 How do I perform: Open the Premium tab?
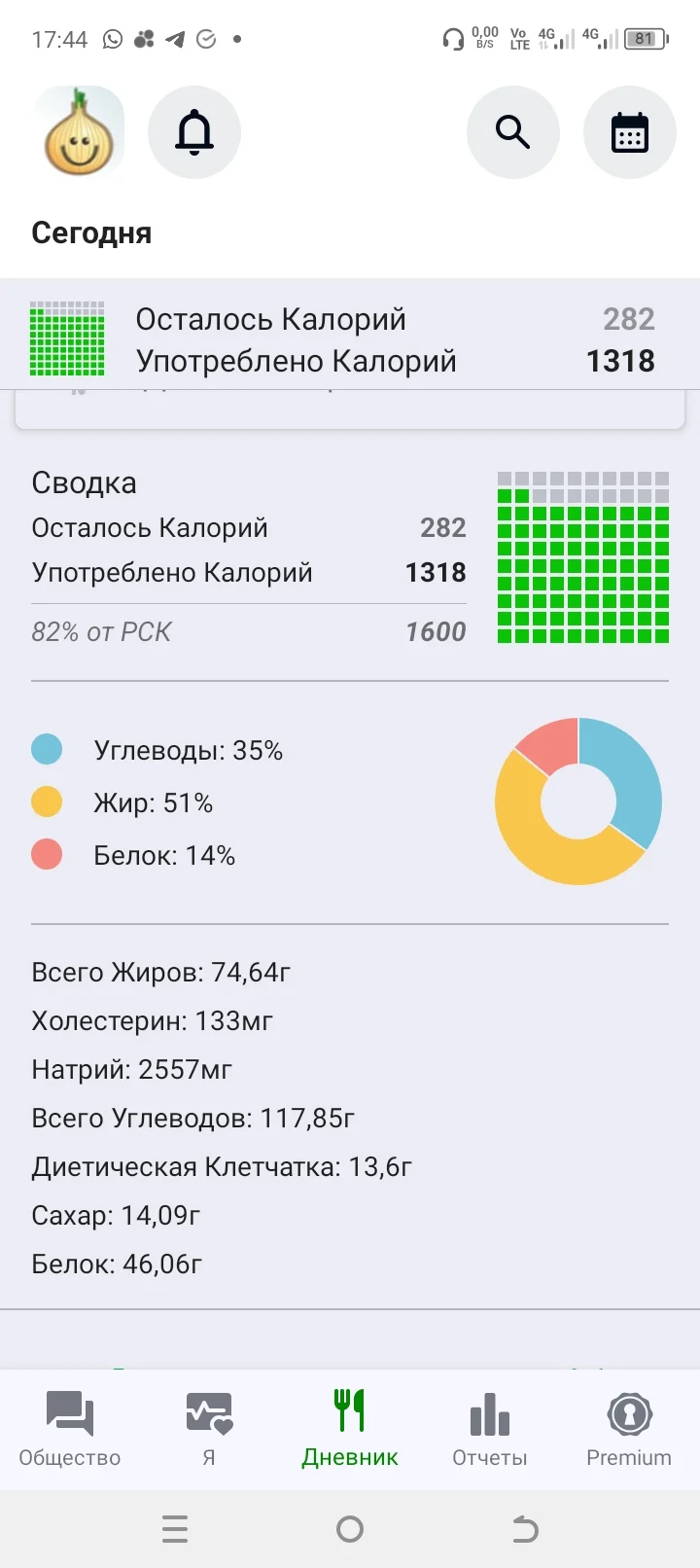(x=627, y=1428)
